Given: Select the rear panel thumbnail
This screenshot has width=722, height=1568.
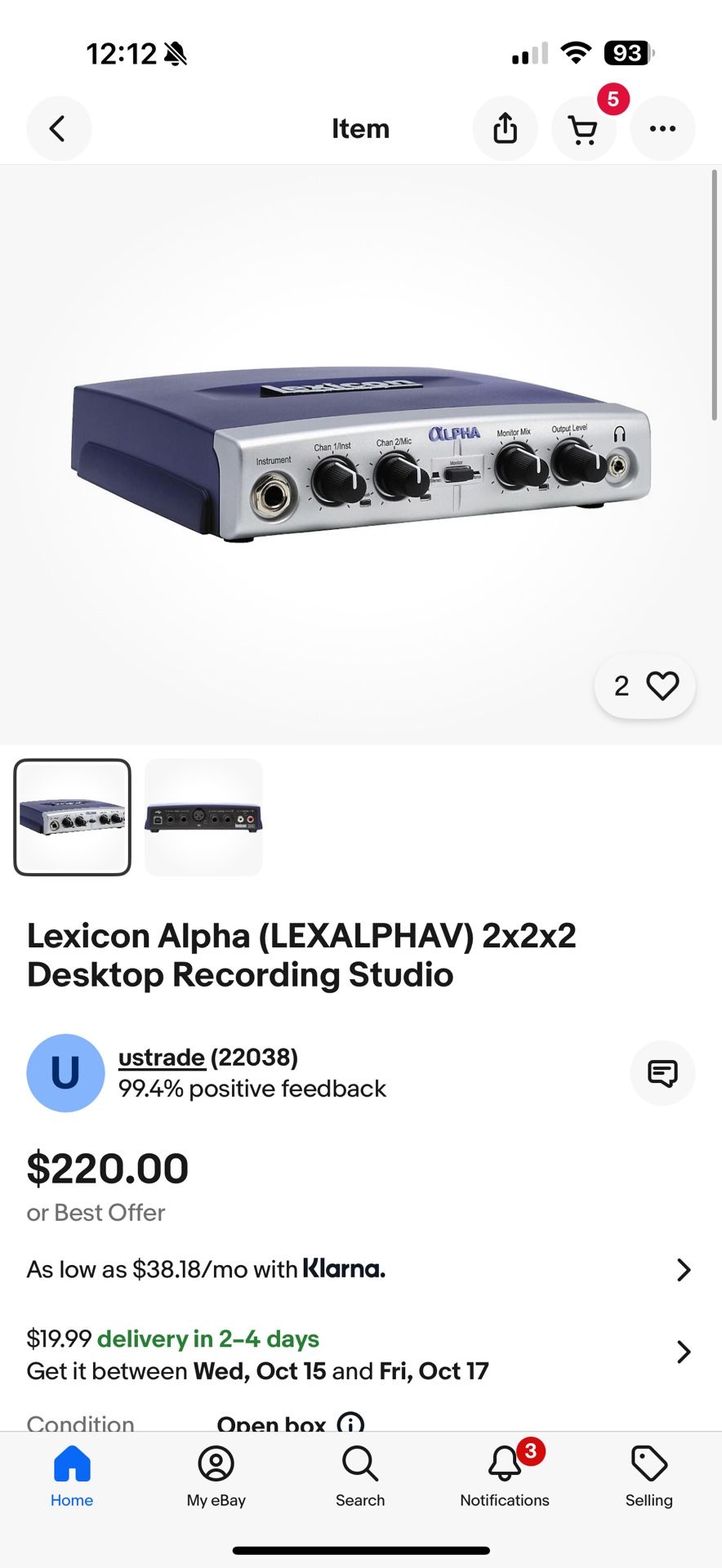Looking at the screenshot, I should tap(203, 817).
